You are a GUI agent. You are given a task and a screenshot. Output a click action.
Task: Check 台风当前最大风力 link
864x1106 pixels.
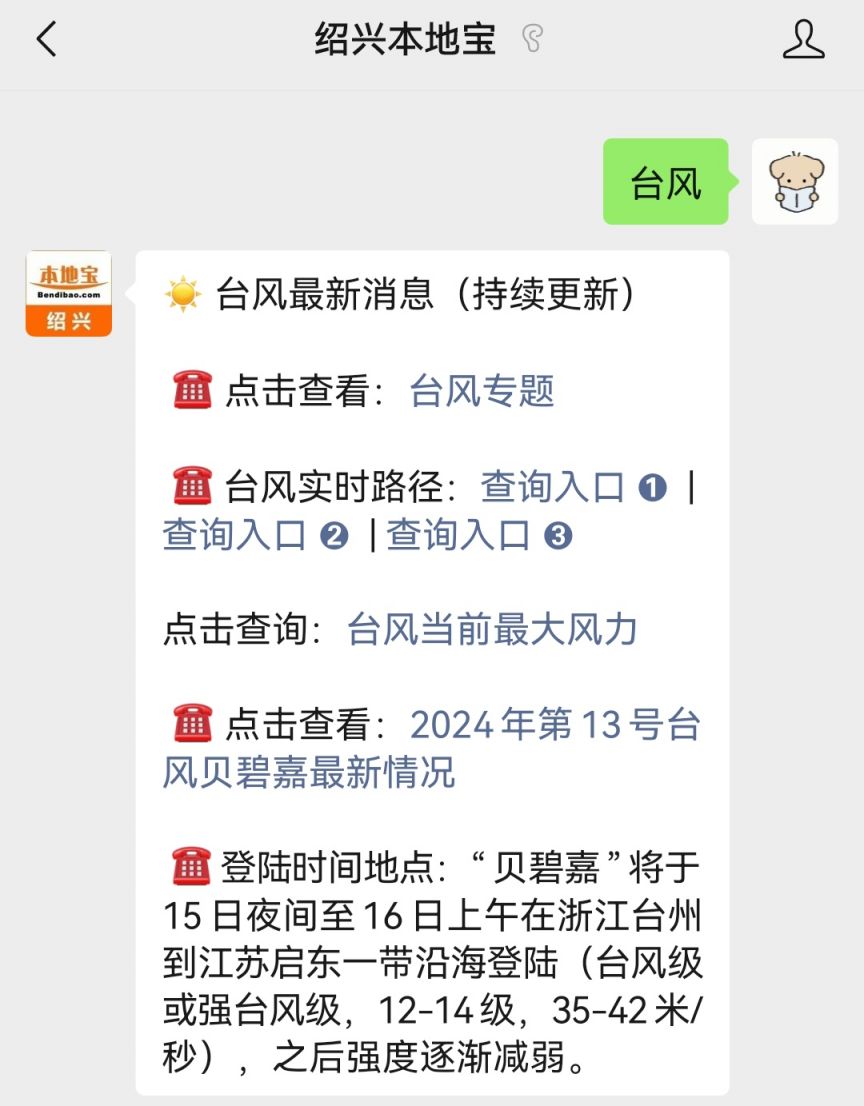(x=492, y=630)
